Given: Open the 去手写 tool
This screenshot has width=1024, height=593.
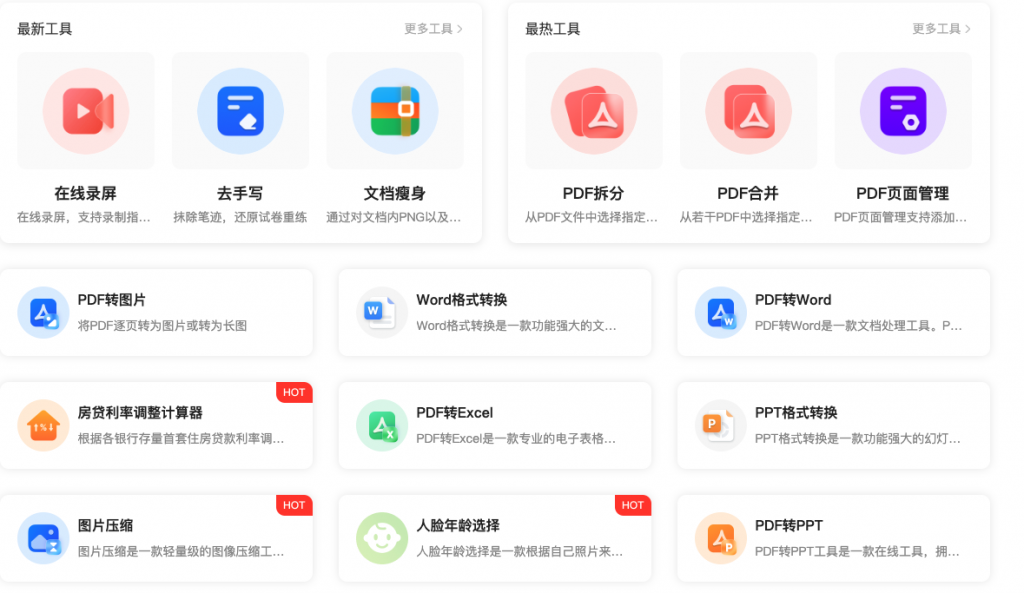Looking at the screenshot, I should 240,140.
